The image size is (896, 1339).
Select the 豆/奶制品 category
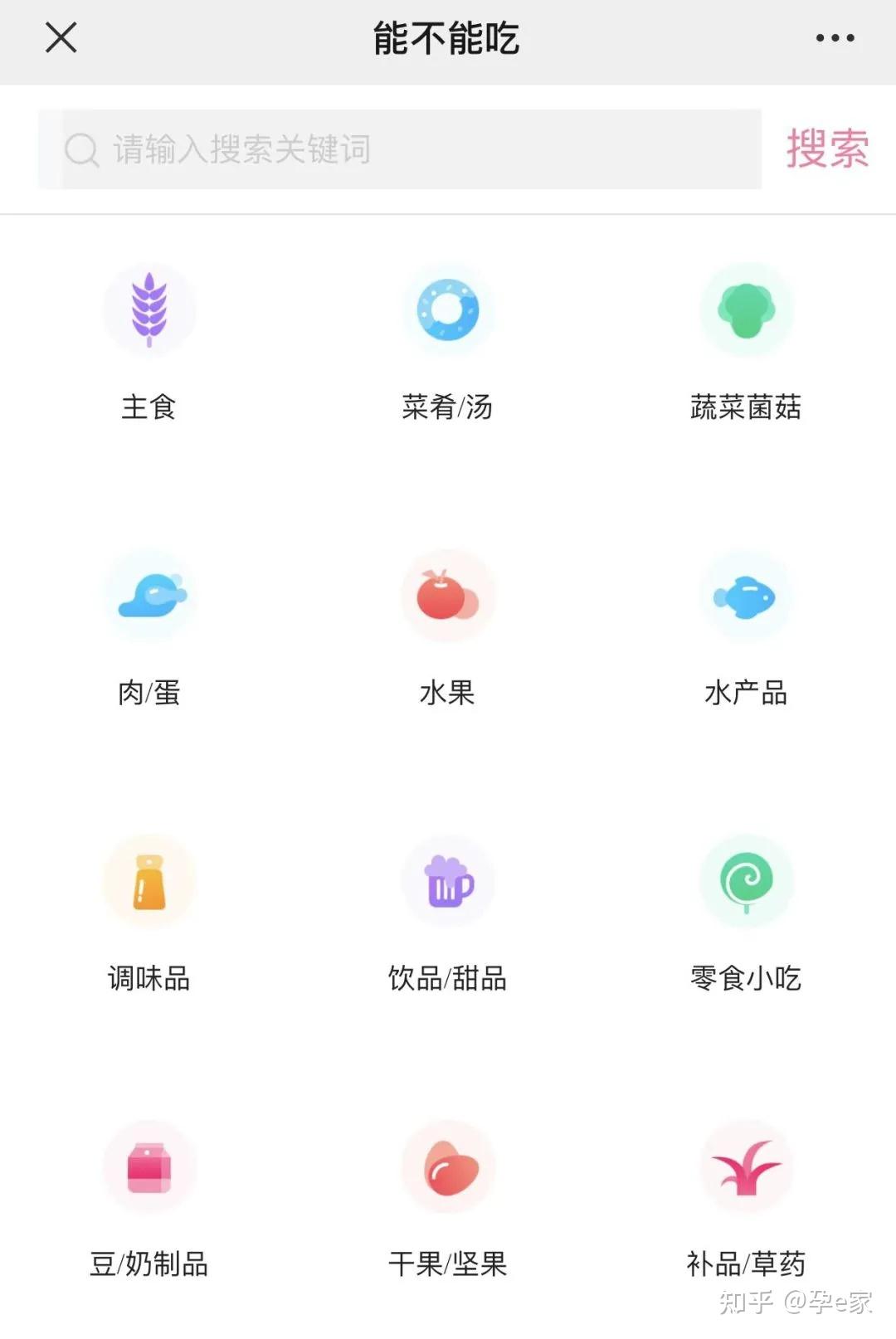[x=149, y=1168]
